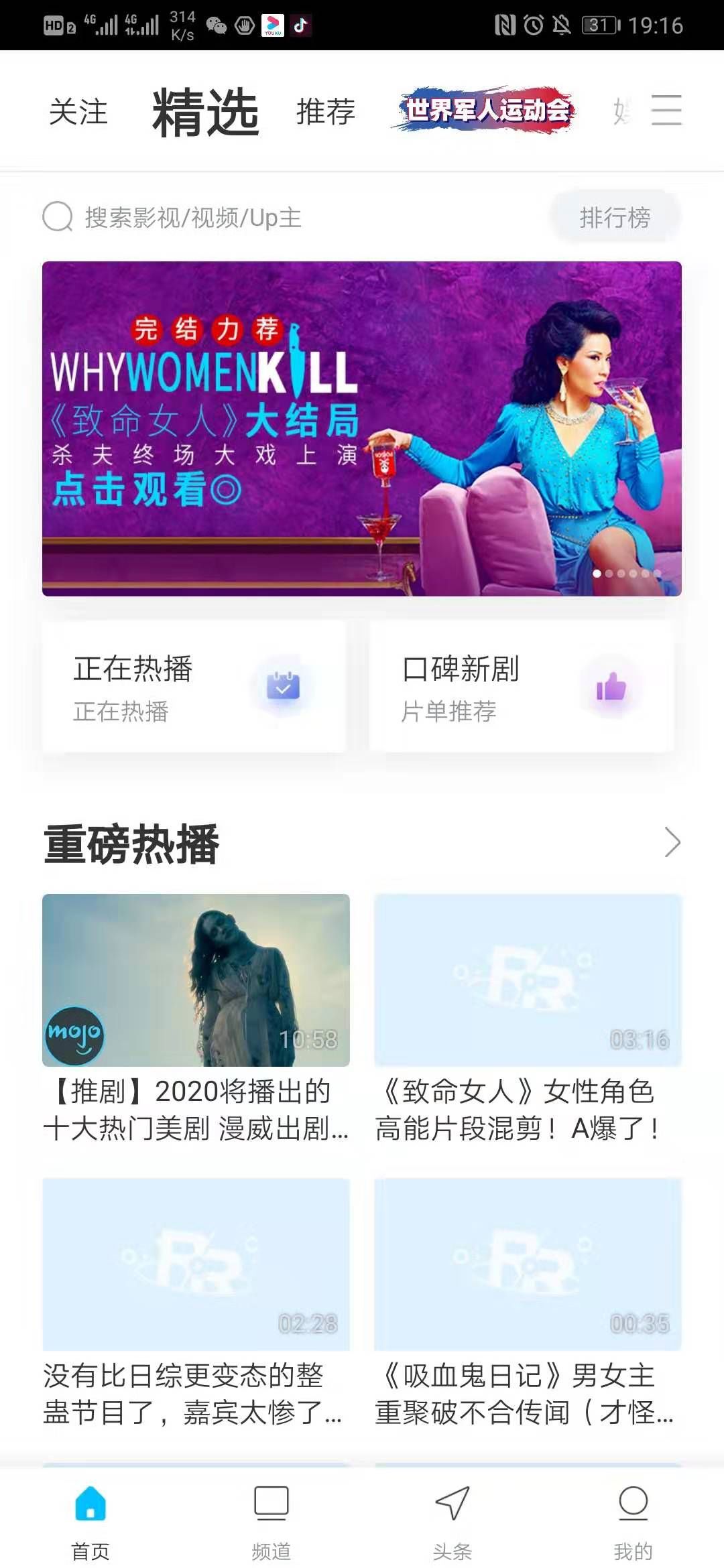Open the 排行榜 rankings button

pos(615,218)
